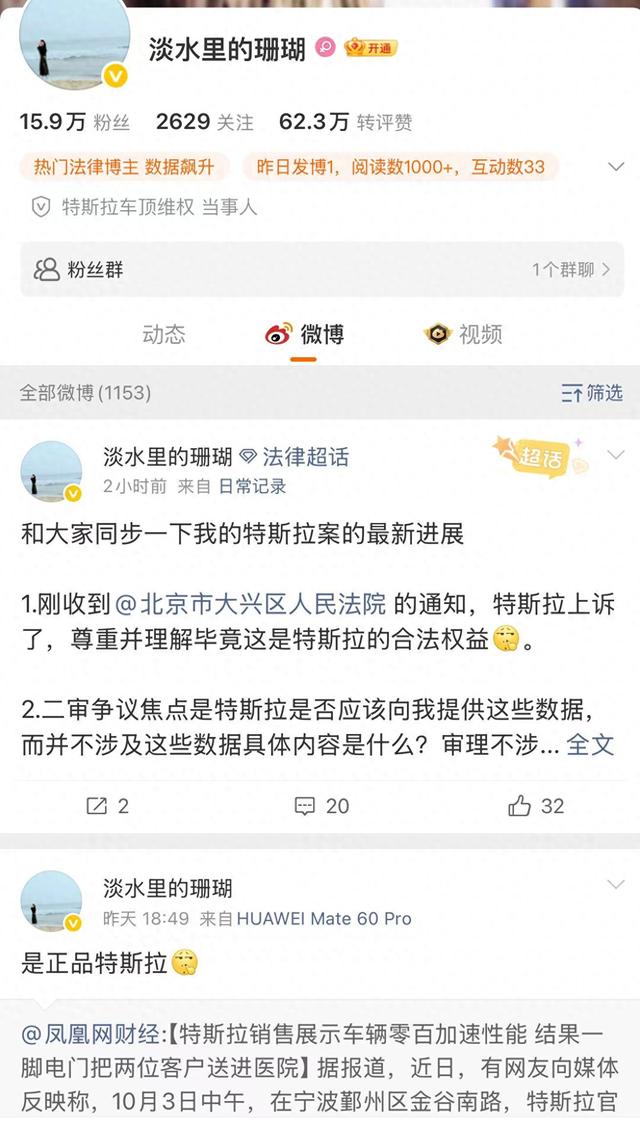Open the 北京市大兴区人民法院 mention link
The image size is (640, 1125).
(x=251, y=604)
